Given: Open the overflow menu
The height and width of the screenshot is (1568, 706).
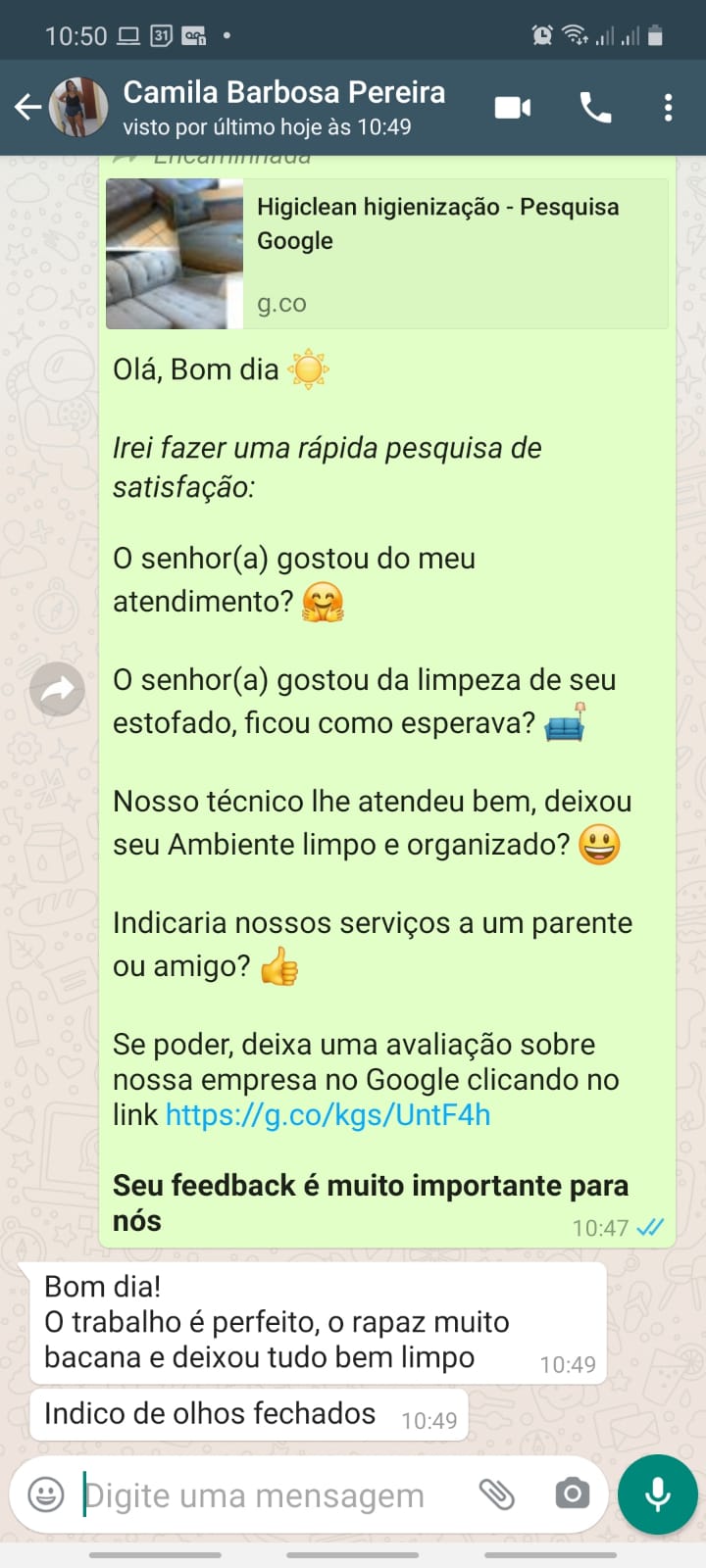Looking at the screenshot, I should pyautogui.click(x=668, y=107).
